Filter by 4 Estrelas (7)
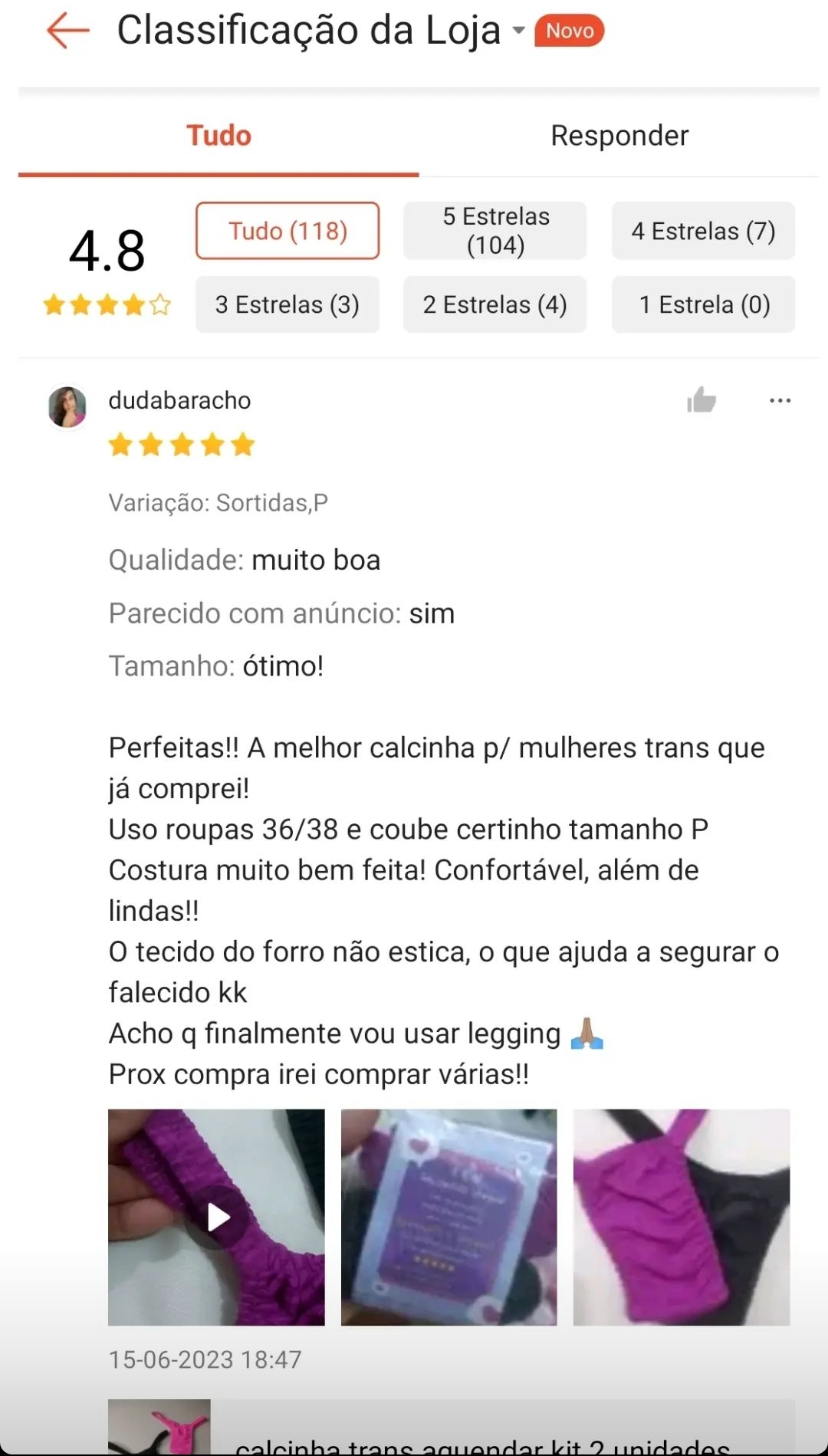 point(703,231)
